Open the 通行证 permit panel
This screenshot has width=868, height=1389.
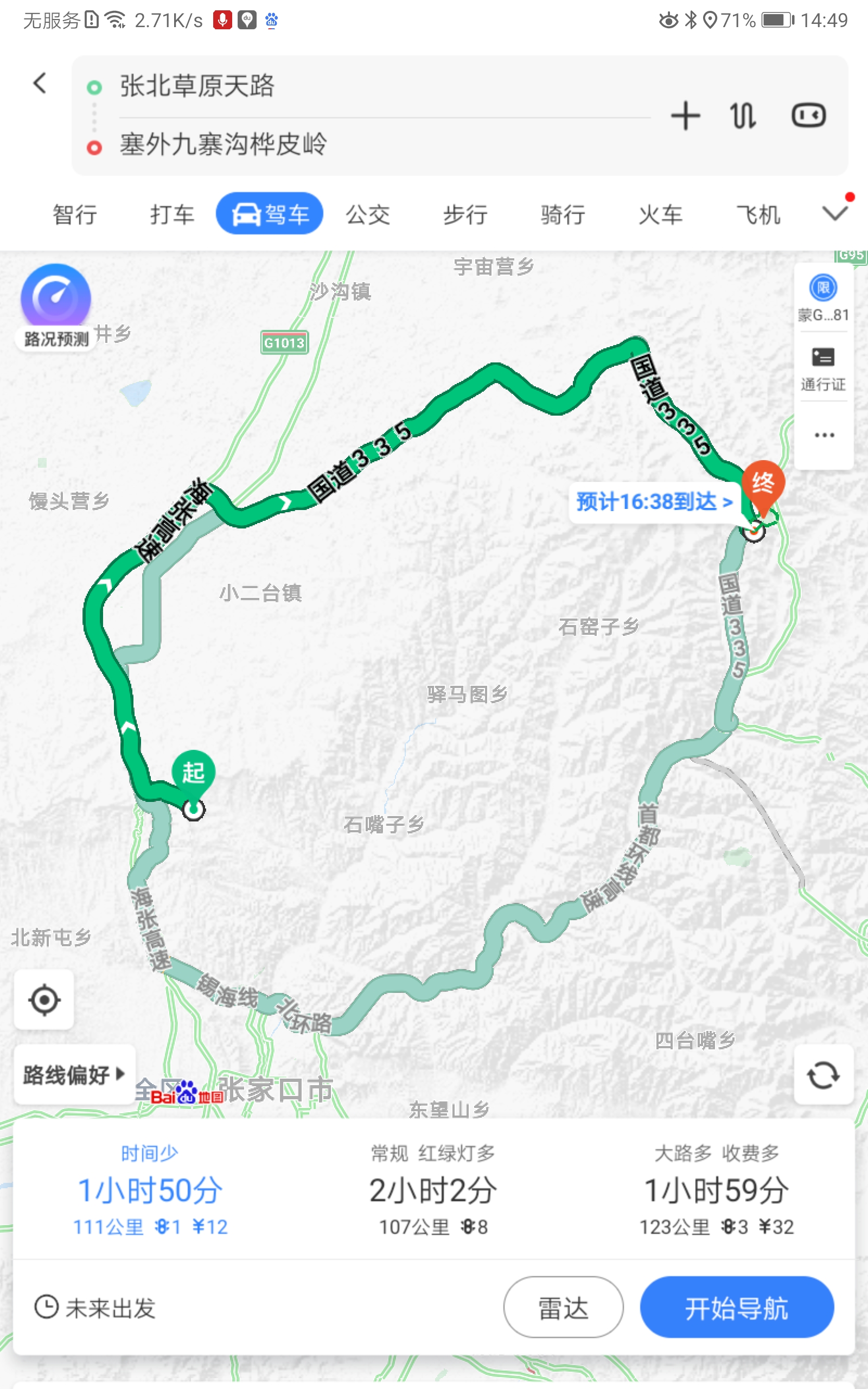click(x=822, y=367)
